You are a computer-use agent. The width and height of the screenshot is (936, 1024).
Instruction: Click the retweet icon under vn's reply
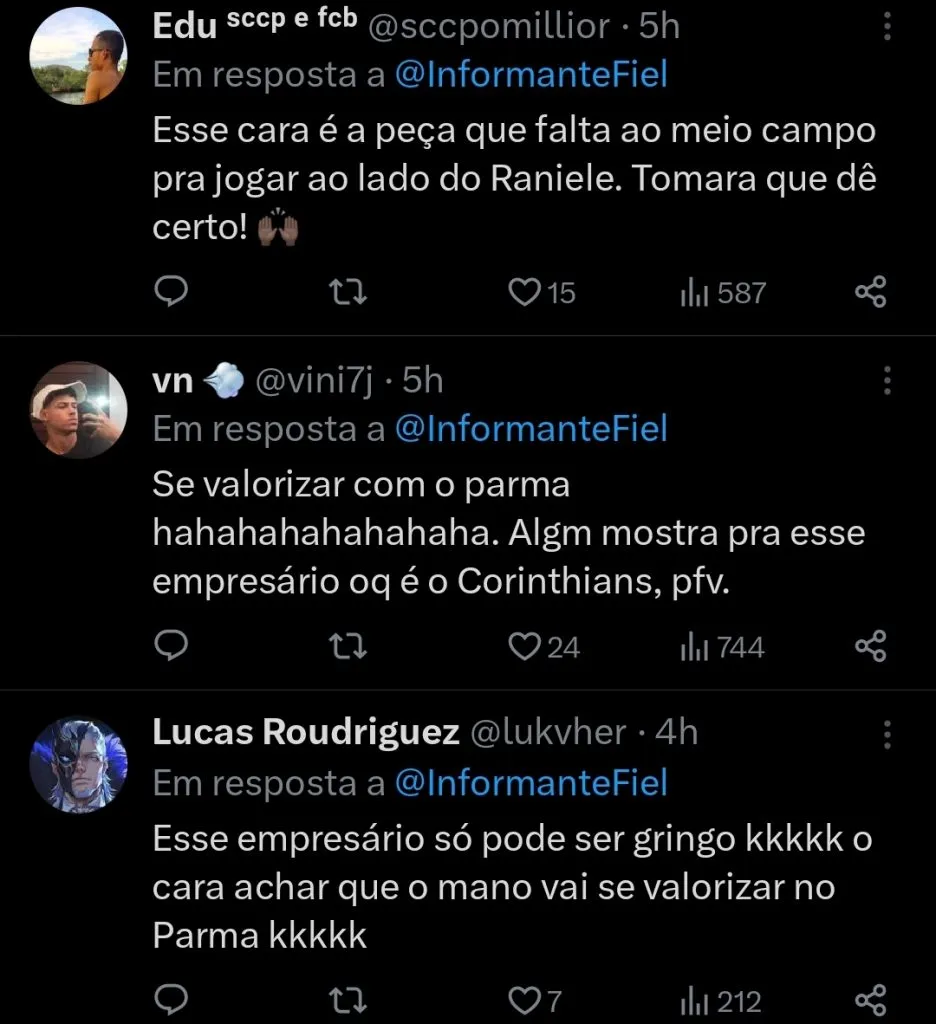(x=347, y=646)
